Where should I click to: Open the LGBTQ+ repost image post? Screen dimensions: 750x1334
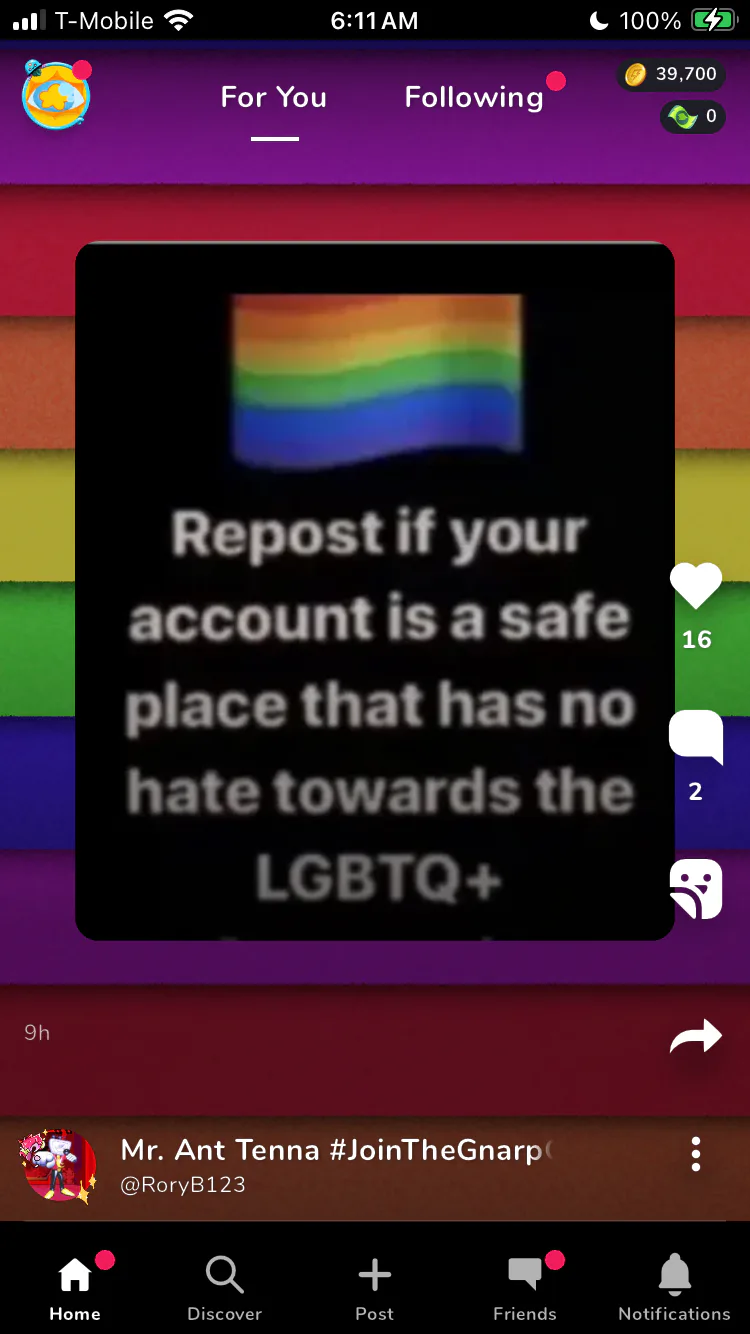click(x=375, y=591)
